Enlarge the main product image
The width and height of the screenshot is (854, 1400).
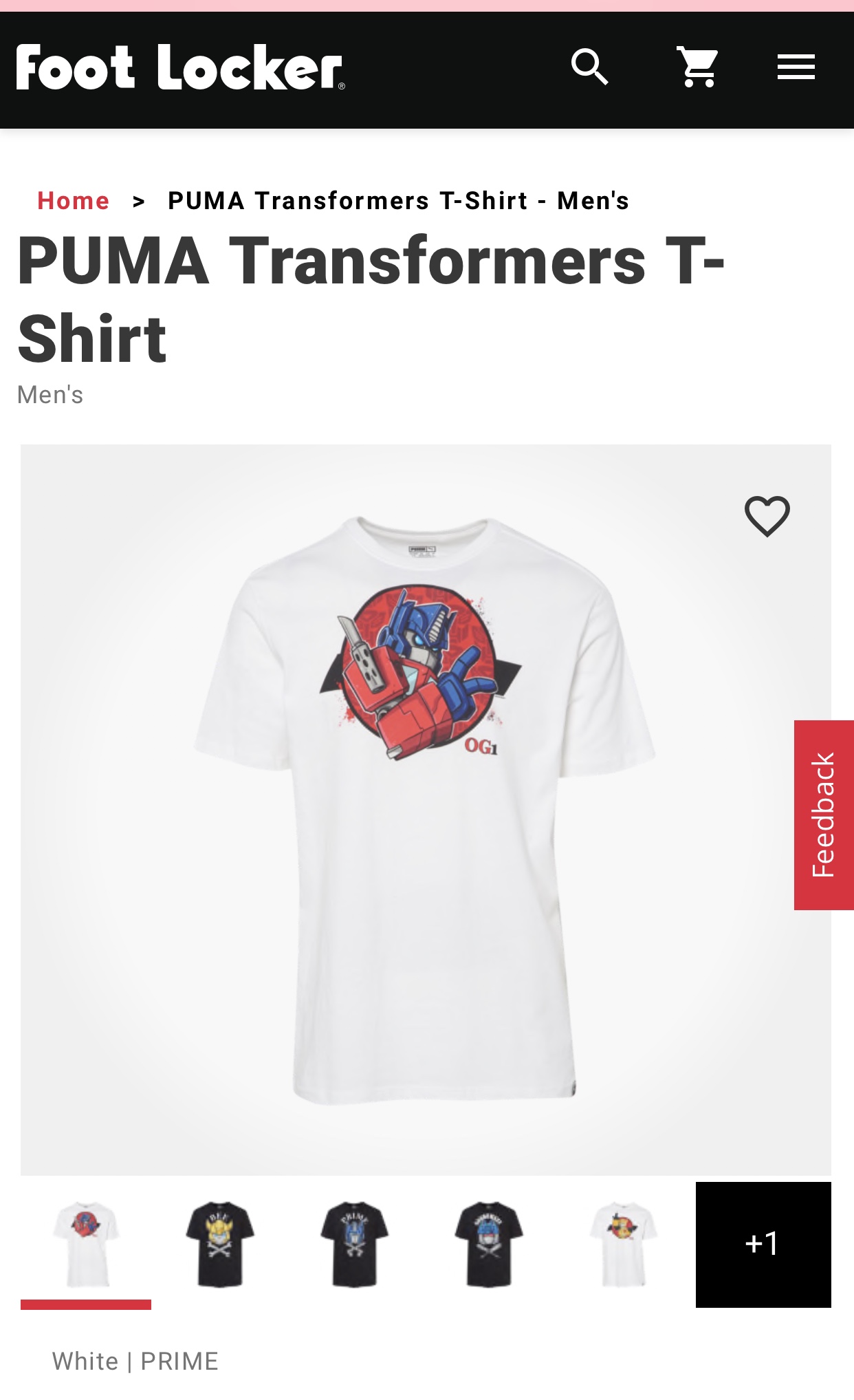point(426,809)
